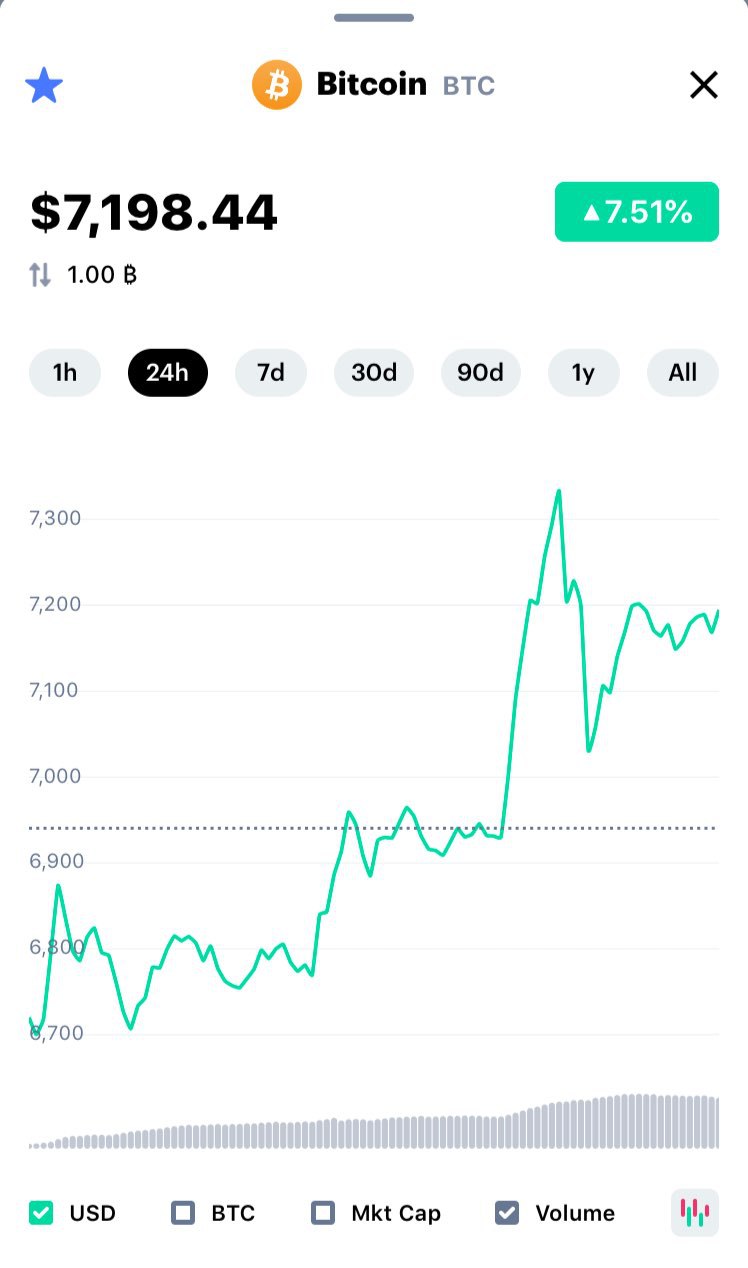The width and height of the screenshot is (748, 1268).
Task: Show the 7d price chart
Action: [x=270, y=373]
